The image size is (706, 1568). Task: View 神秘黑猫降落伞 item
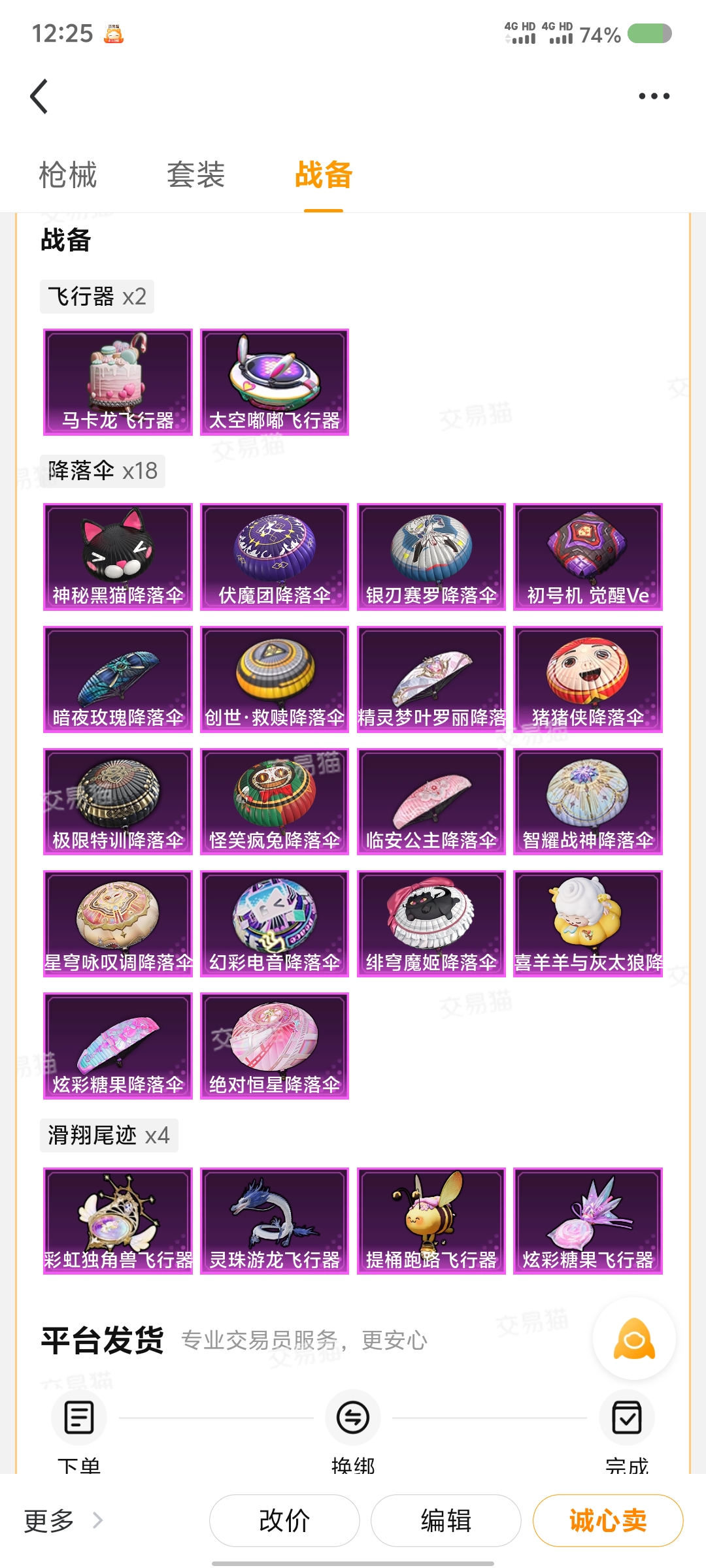coord(118,557)
